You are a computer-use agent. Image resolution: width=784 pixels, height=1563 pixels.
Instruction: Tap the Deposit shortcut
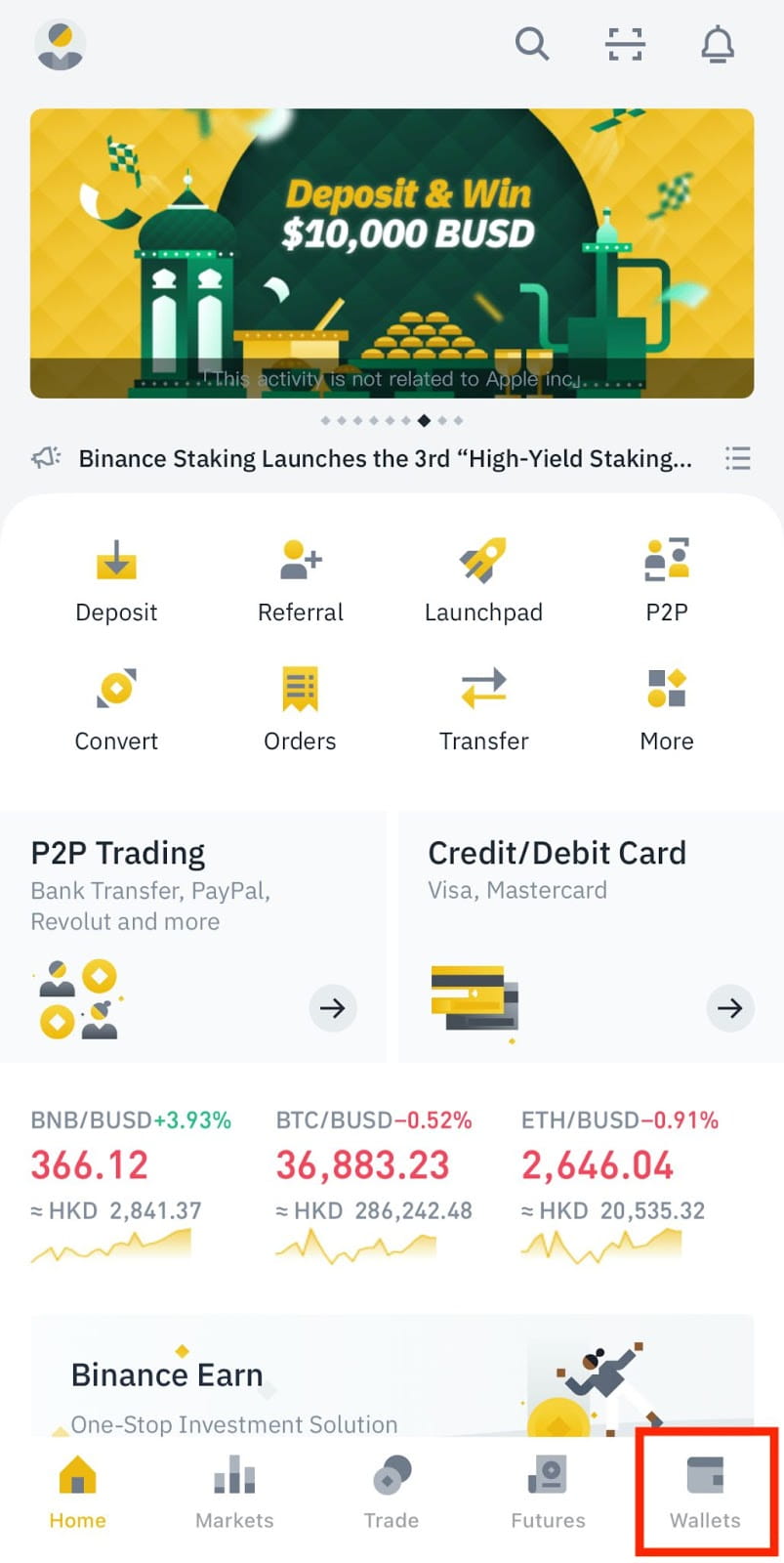point(116,581)
